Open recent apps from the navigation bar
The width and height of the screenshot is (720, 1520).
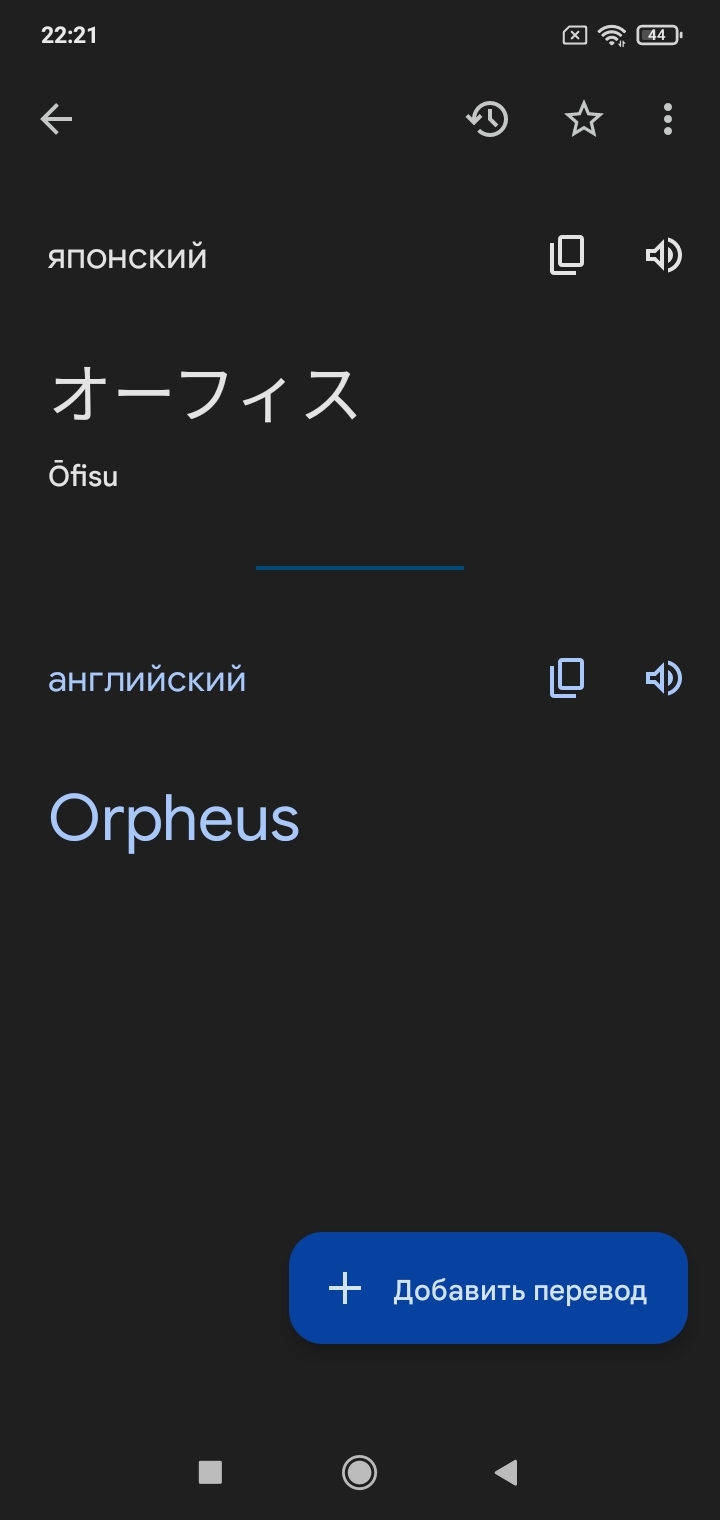click(x=210, y=1471)
